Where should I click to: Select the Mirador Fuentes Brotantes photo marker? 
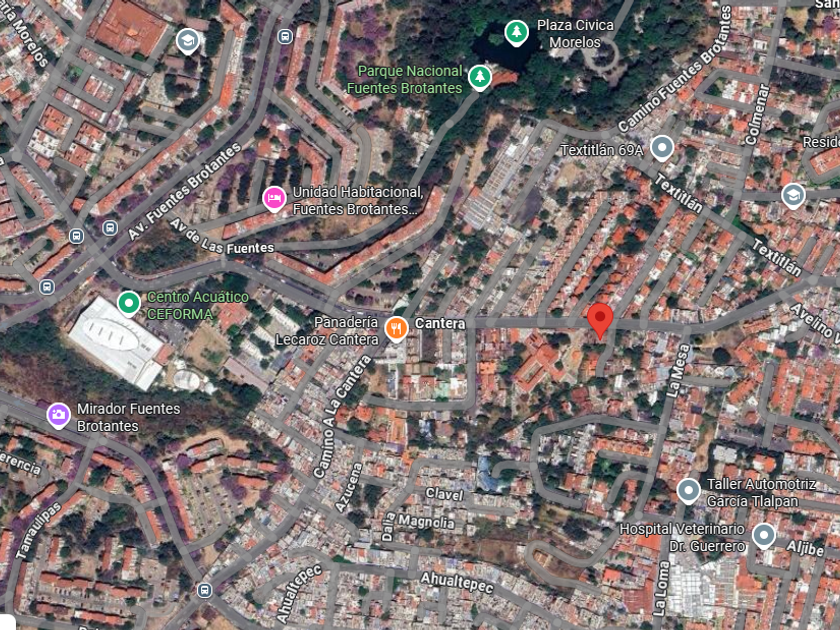[x=58, y=416]
